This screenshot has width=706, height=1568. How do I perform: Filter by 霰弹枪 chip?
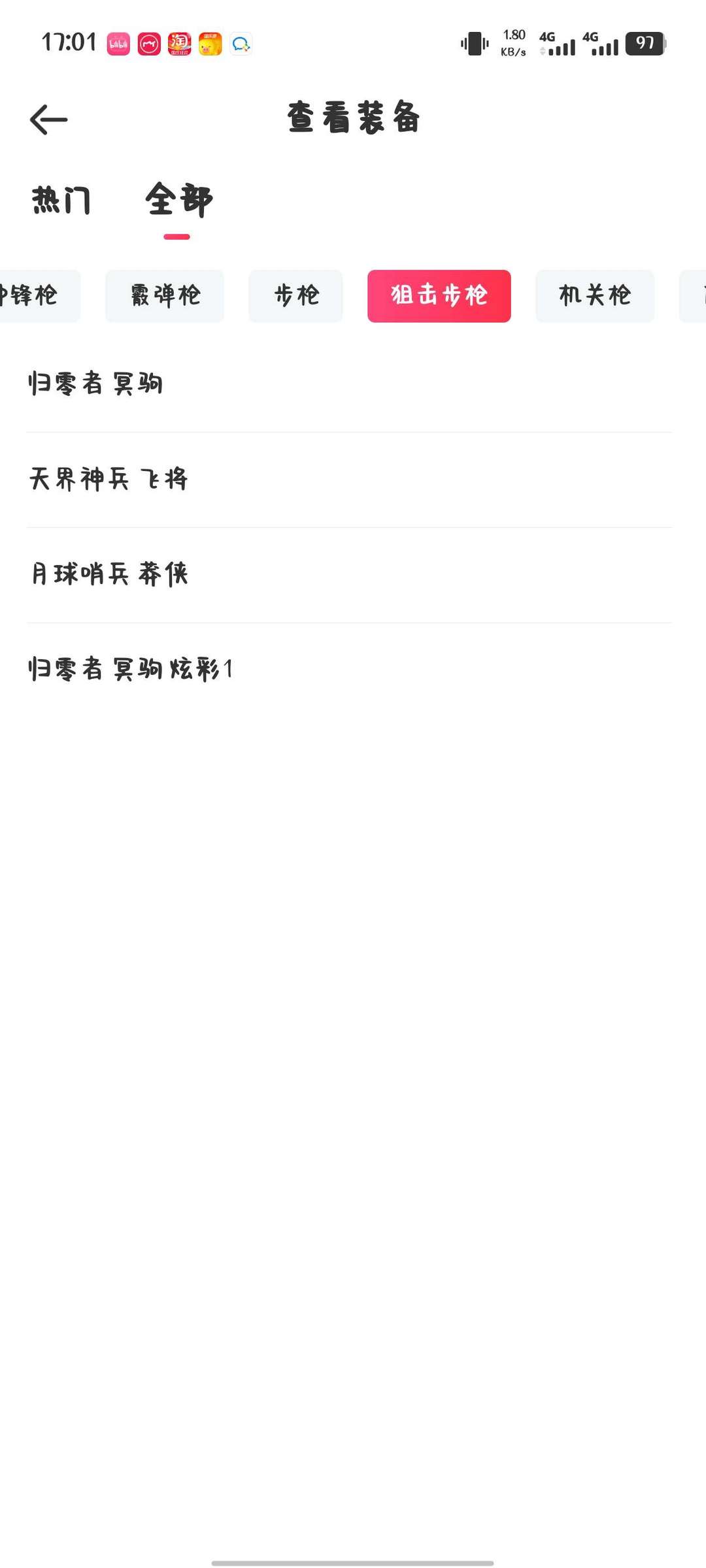click(165, 296)
